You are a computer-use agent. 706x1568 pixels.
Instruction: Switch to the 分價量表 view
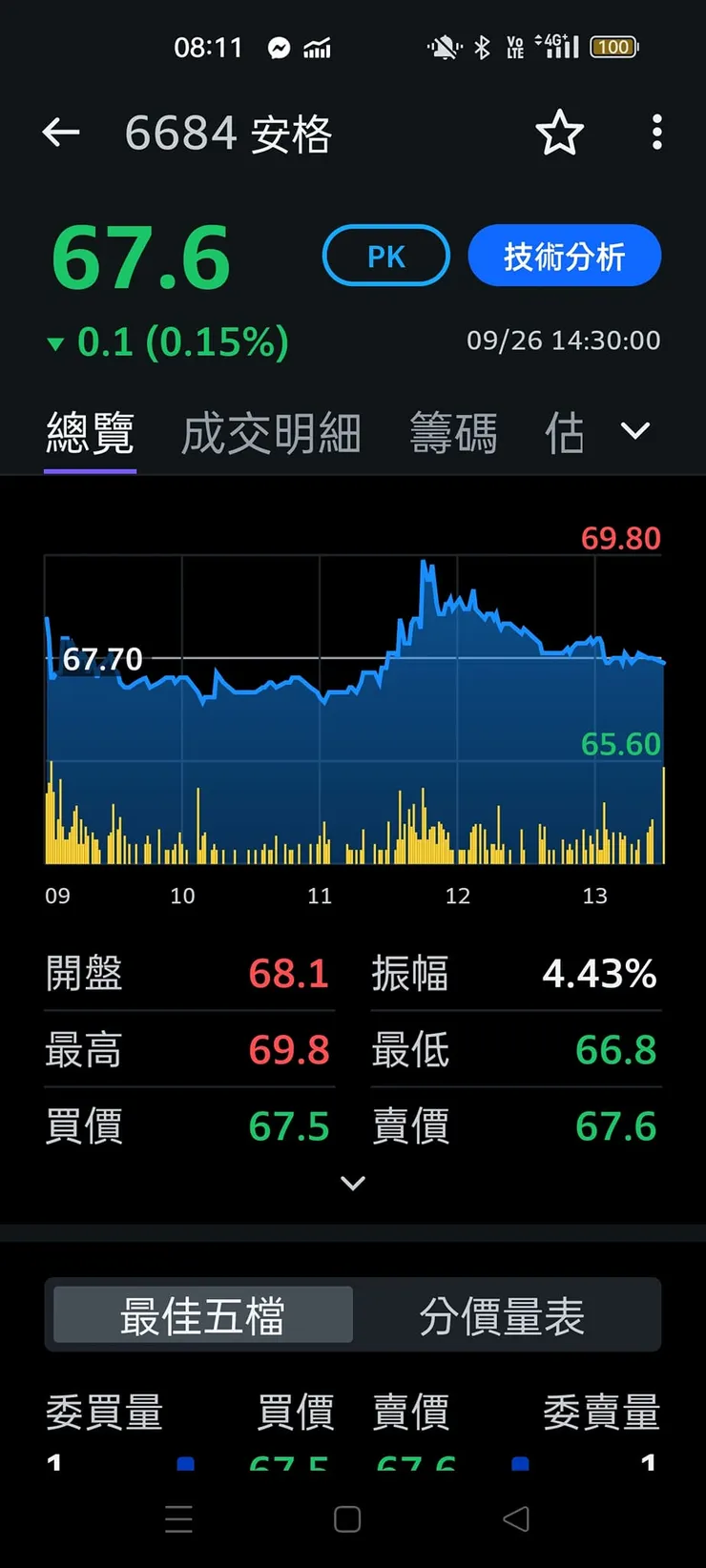click(503, 1313)
